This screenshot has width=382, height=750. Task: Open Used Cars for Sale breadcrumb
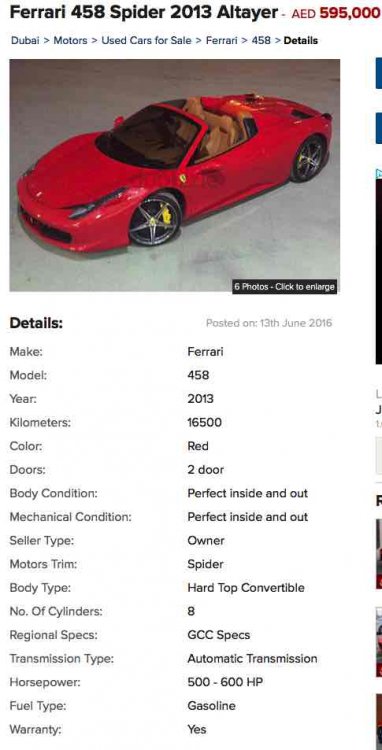[146, 41]
